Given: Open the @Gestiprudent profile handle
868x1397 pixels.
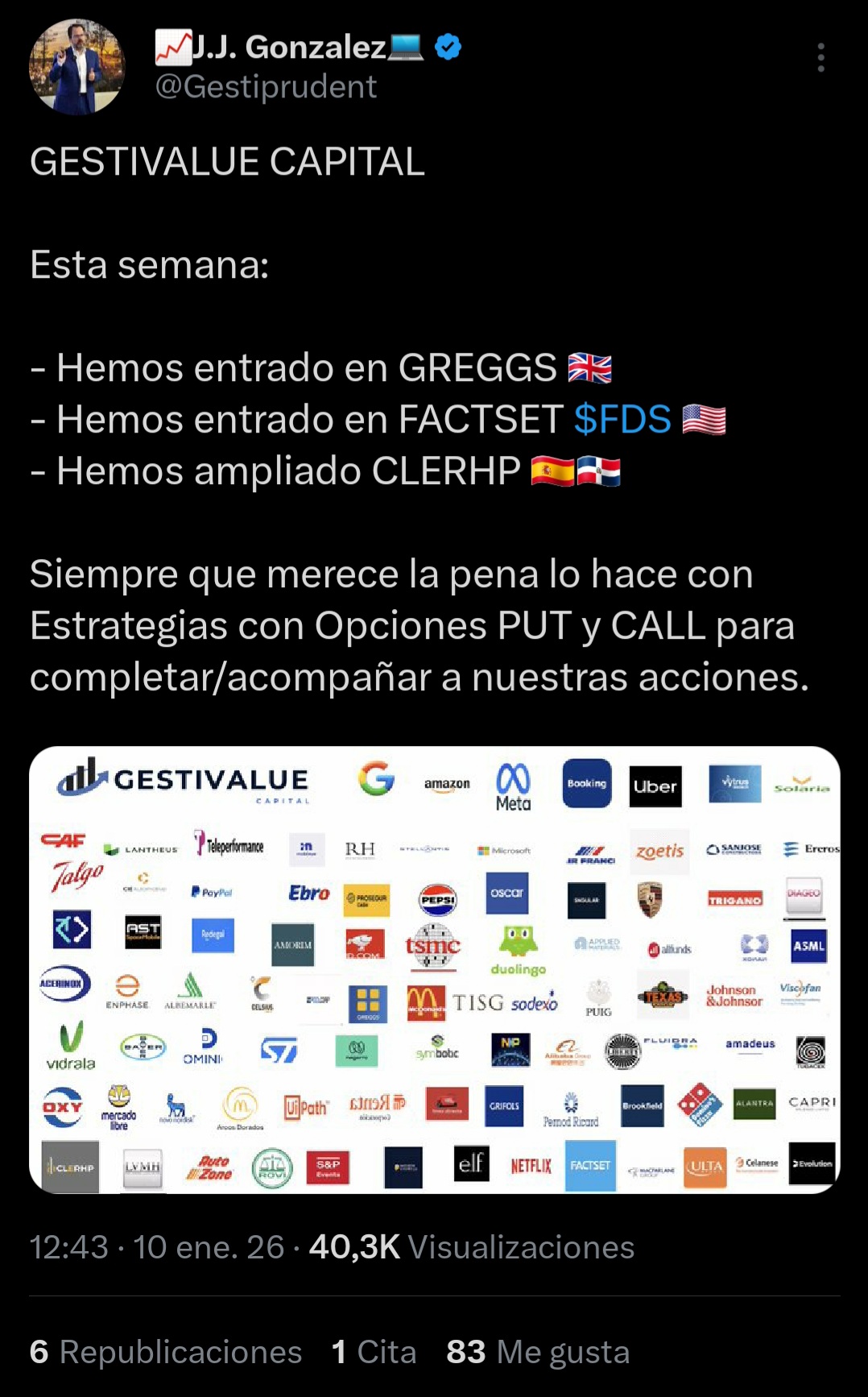Looking at the screenshot, I should coord(266,87).
